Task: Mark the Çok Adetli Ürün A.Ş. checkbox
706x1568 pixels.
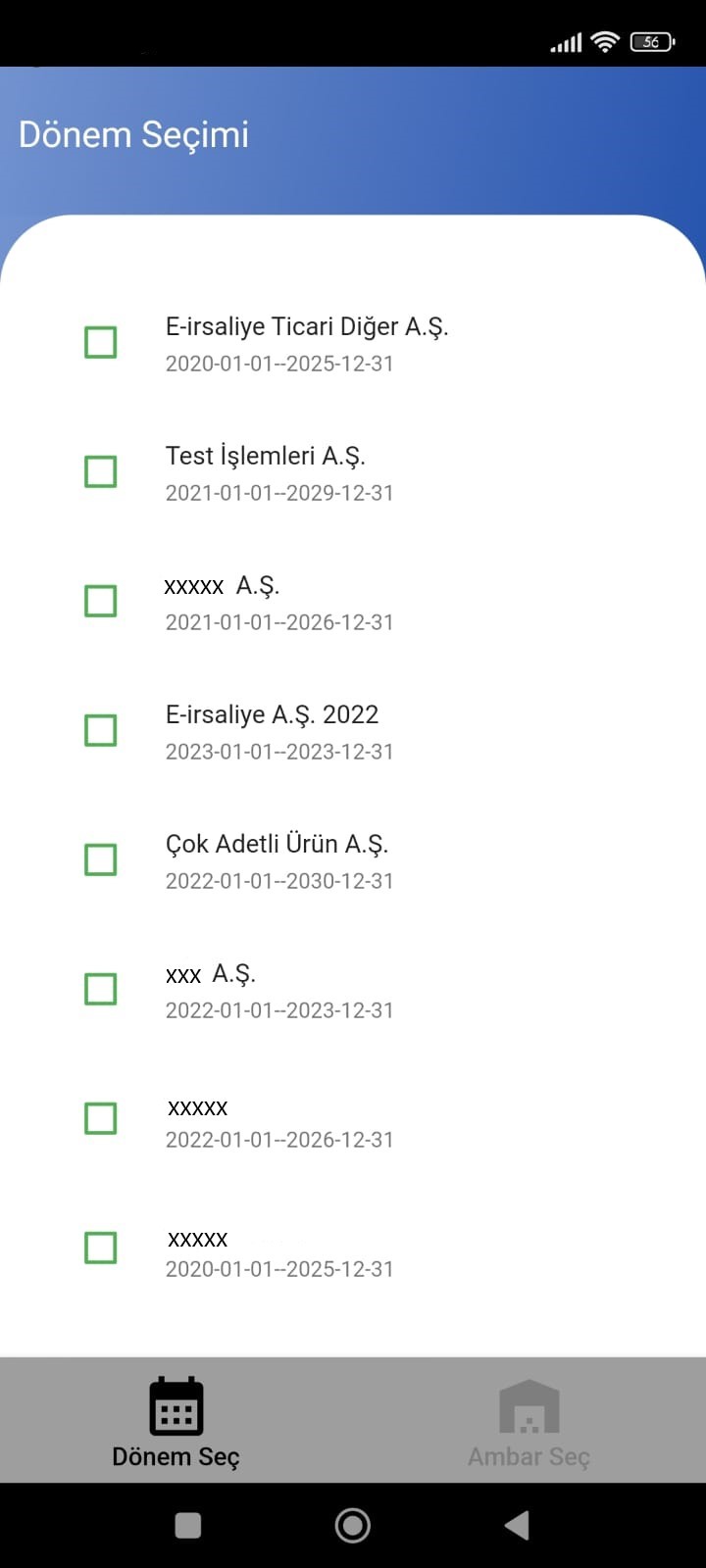Action: pos(101,860)
